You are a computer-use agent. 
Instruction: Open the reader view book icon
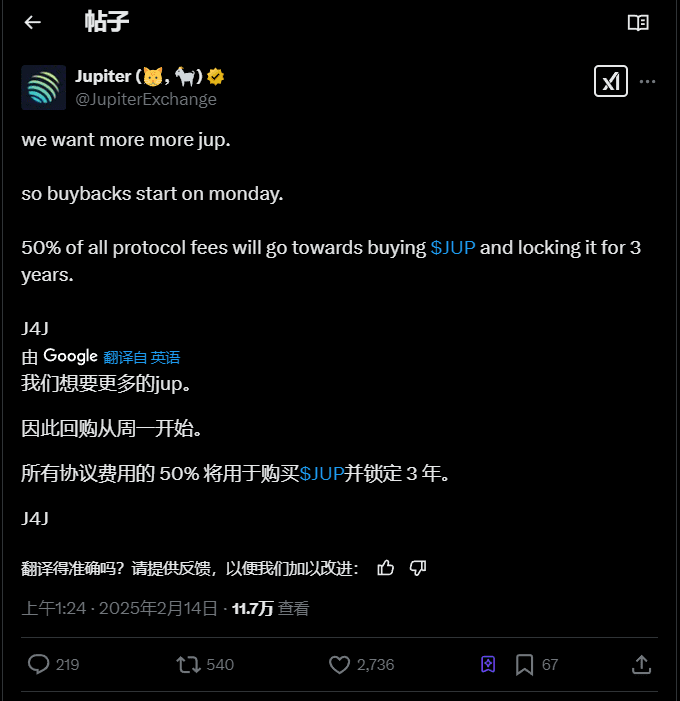click(638, 22)
